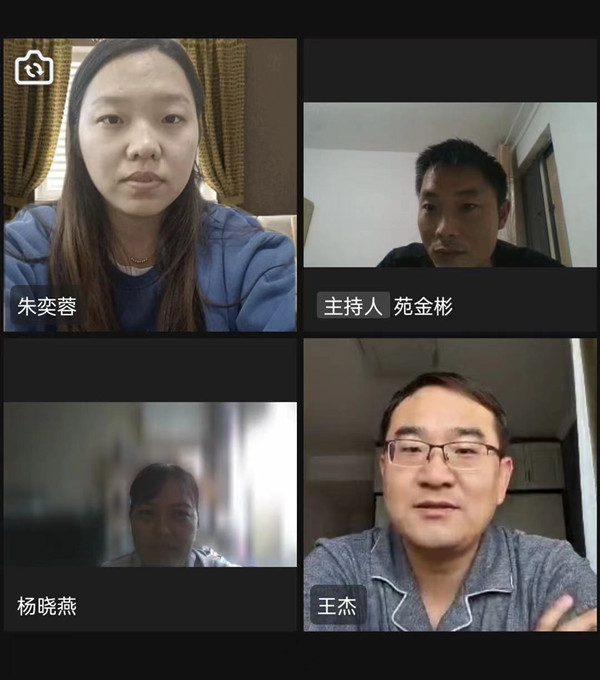Select 王杰's video tile
The width and height of the screenshot is (600, 680).
pos(449,485)
